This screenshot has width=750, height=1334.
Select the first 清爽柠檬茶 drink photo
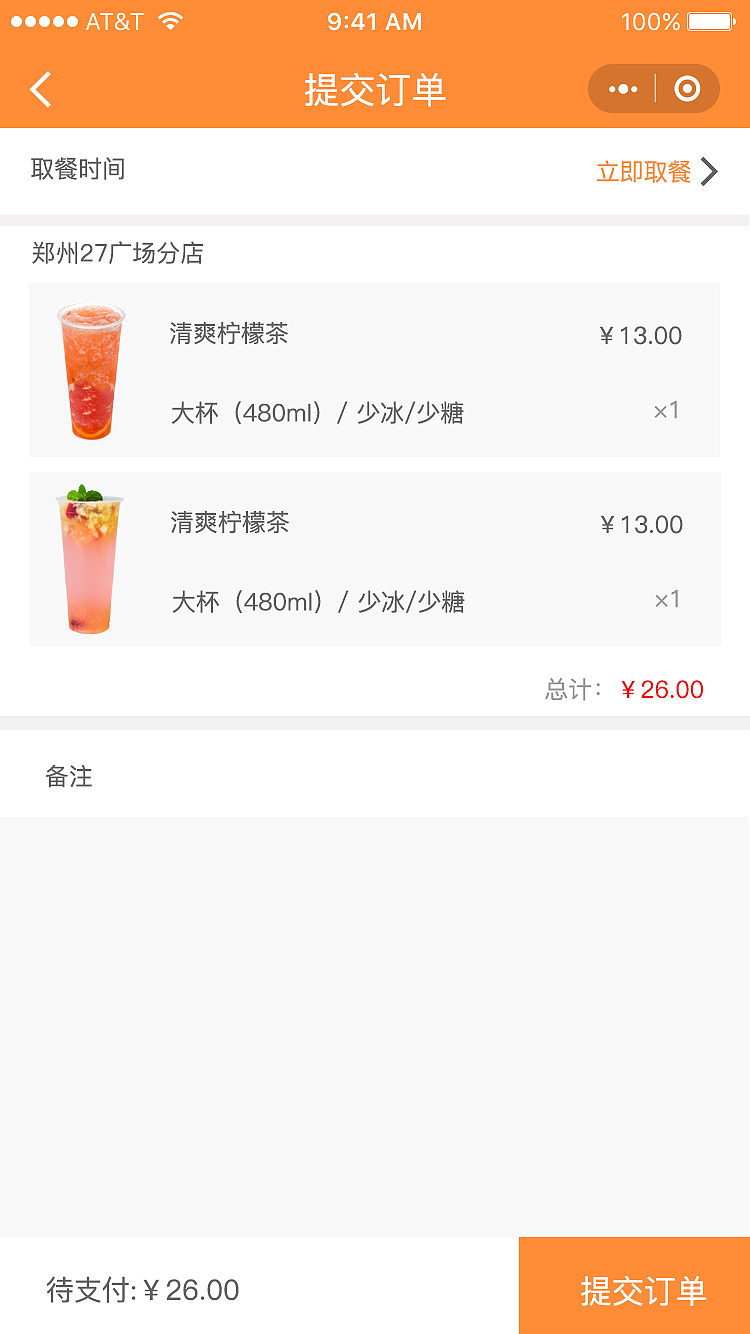click(x=91, y=370)
